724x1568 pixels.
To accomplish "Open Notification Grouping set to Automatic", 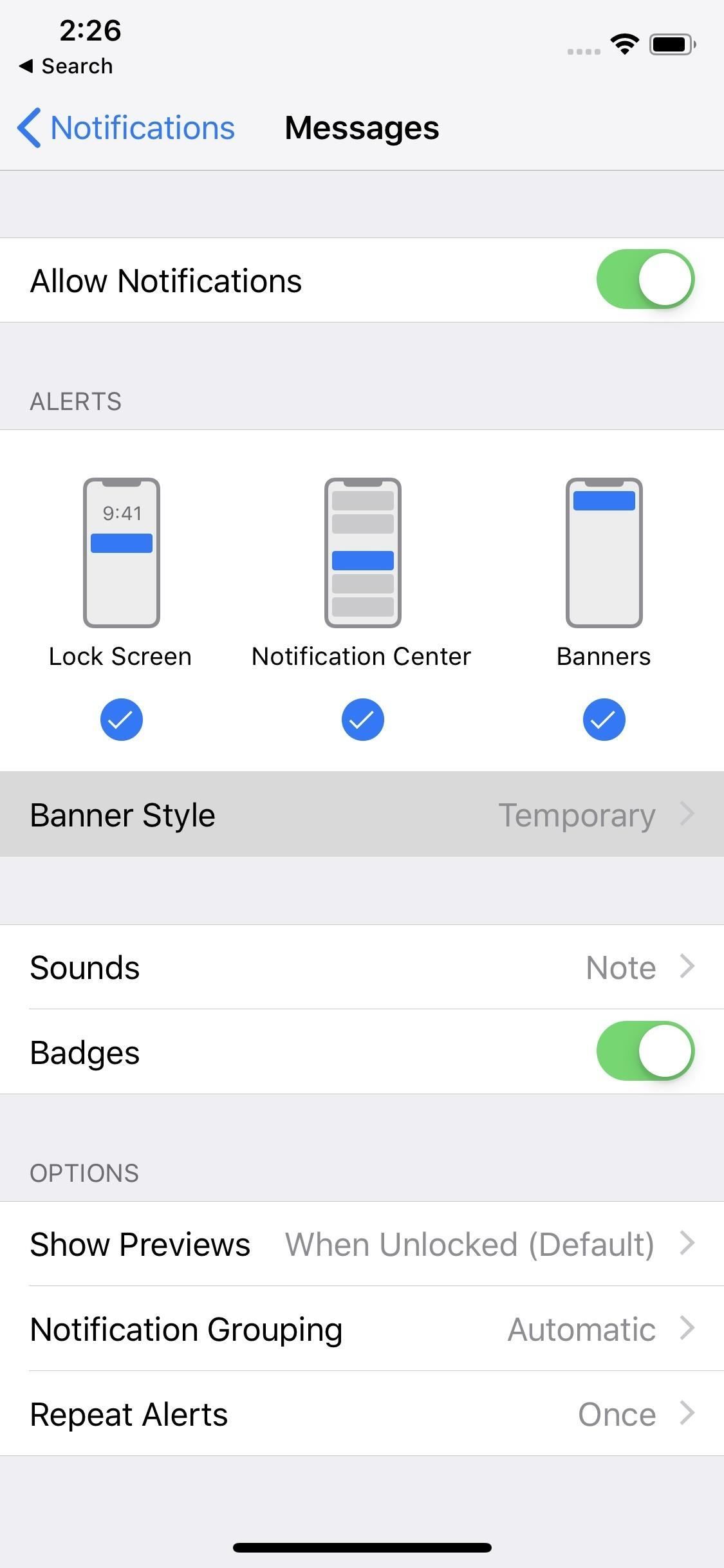I will point(362,1328).
